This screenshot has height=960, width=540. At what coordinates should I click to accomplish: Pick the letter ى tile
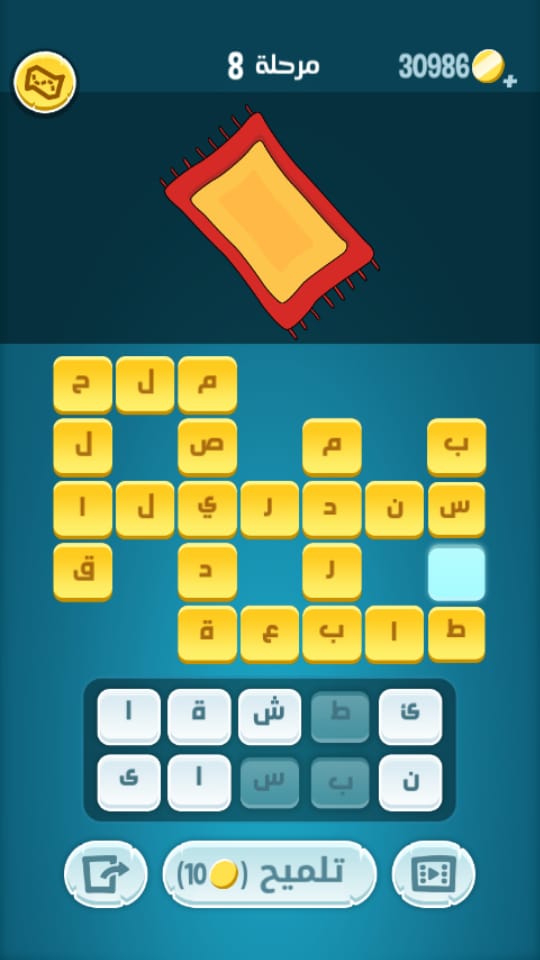point(129,783)
